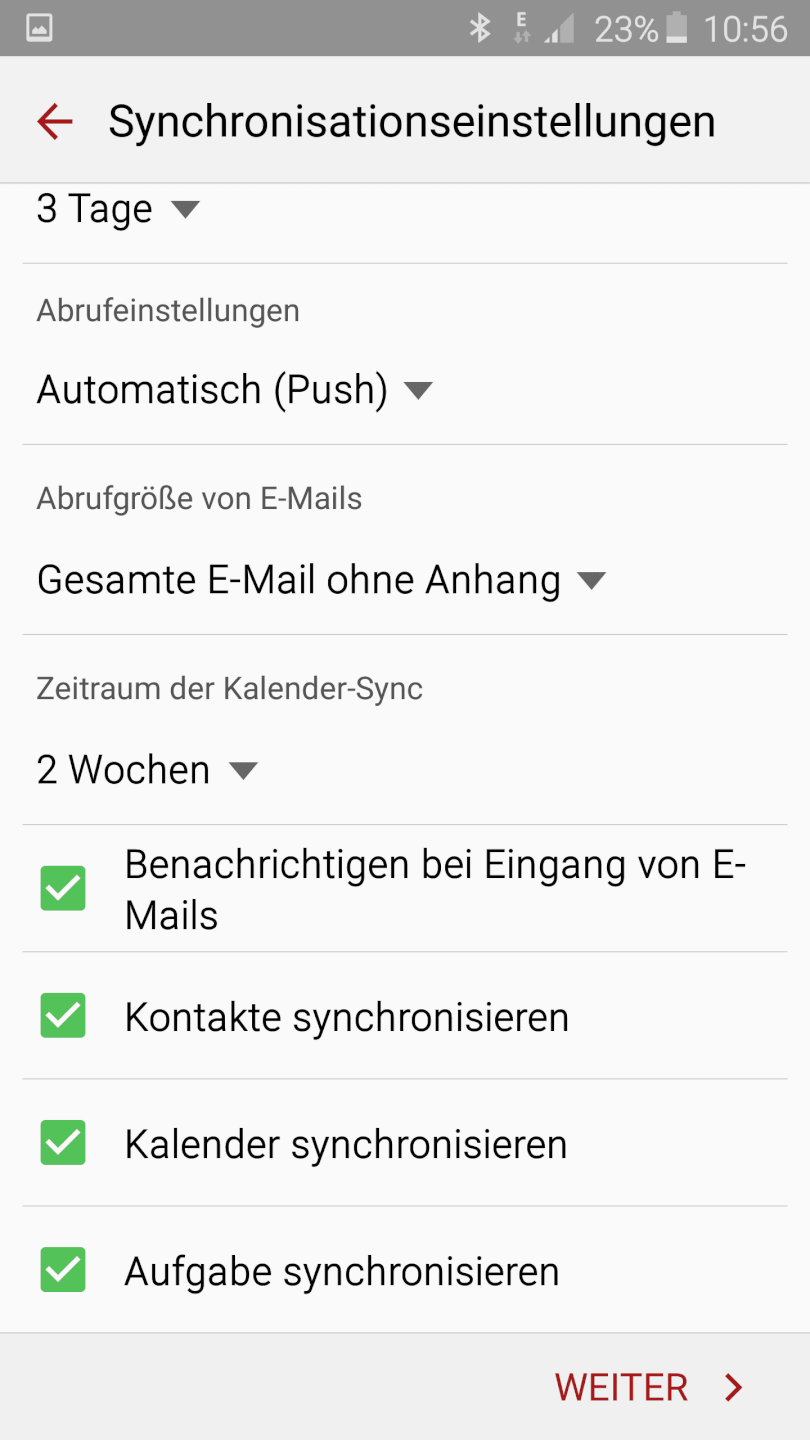Change the 2 Wochen calendar sync period
The width and height of the screenshot is (810, 1440).
(146, 770)
